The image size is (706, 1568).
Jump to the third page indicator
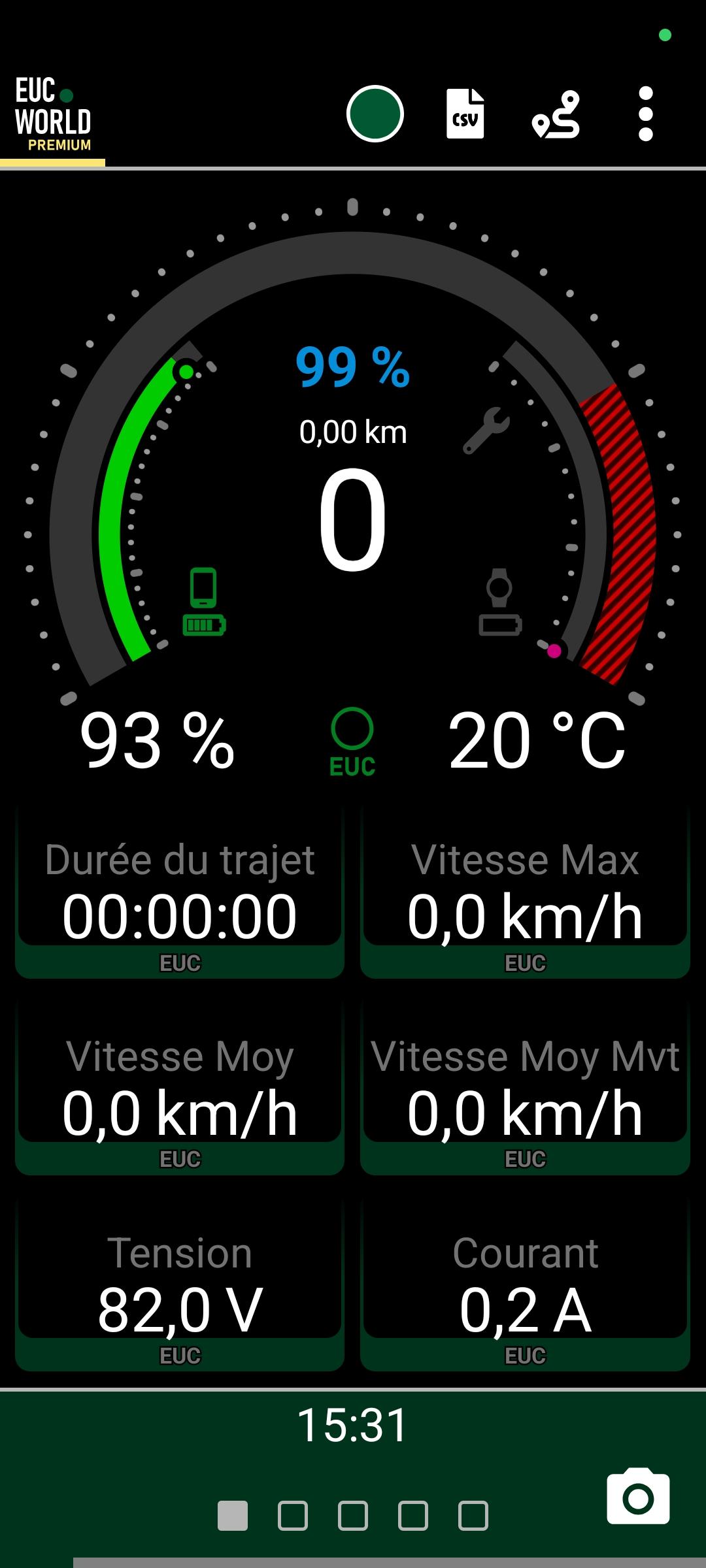(353, 1516)
